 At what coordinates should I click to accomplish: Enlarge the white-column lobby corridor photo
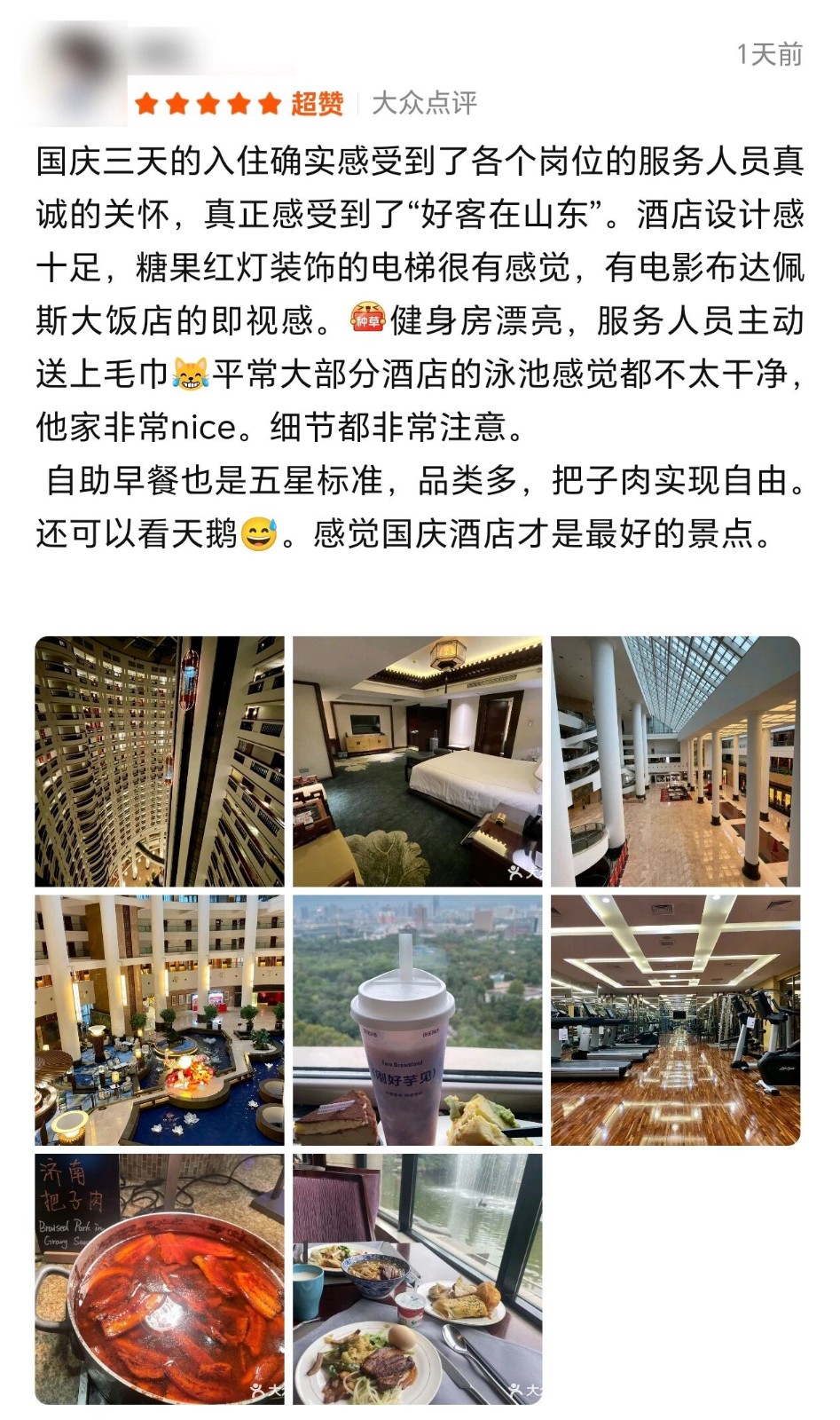pos(676,761)
